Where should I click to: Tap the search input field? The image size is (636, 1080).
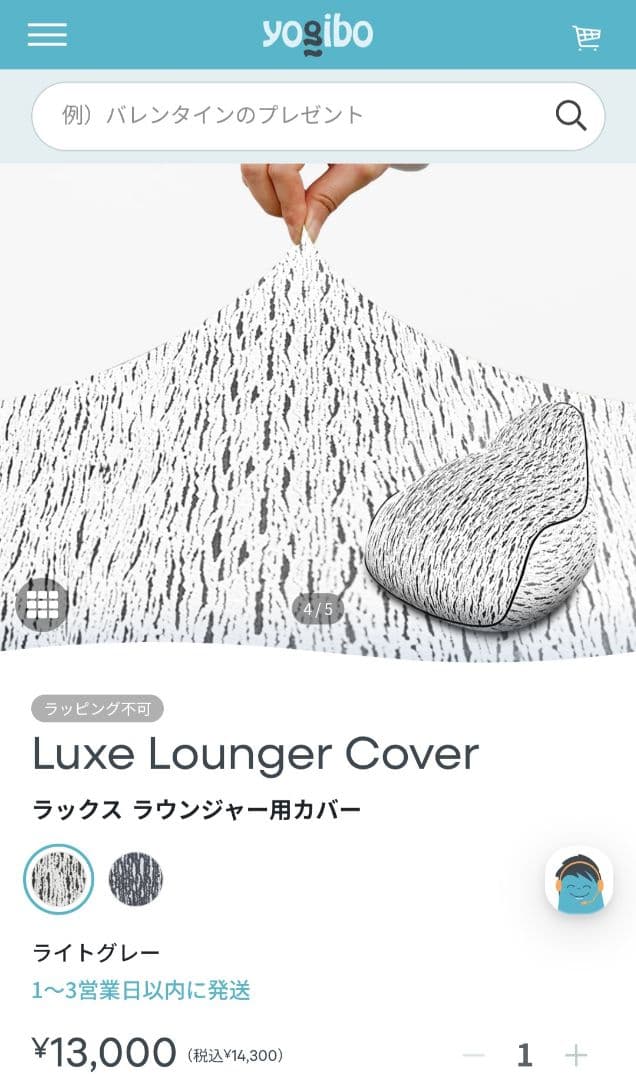(x=290, y=116)
